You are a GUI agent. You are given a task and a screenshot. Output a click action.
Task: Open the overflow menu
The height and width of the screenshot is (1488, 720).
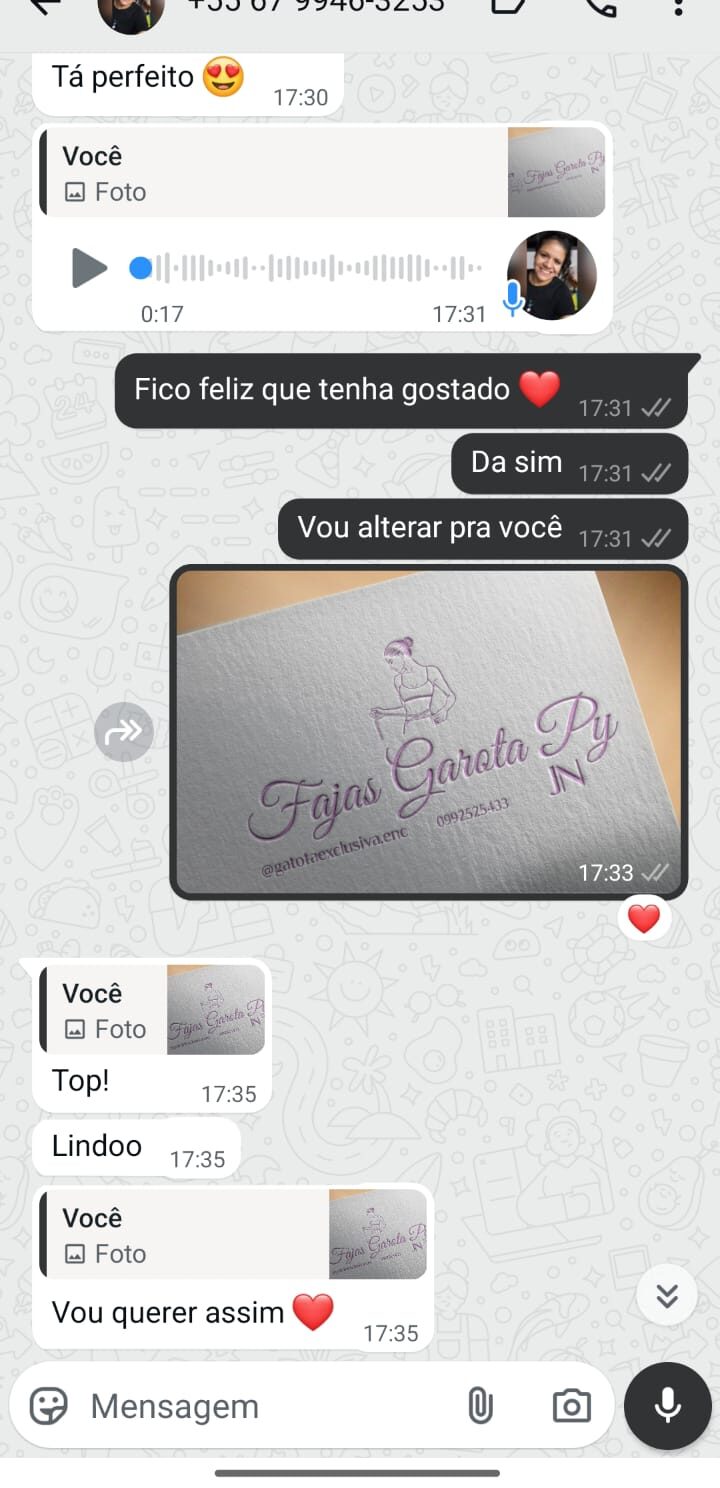pyautogui.click(x=679, y=6)
